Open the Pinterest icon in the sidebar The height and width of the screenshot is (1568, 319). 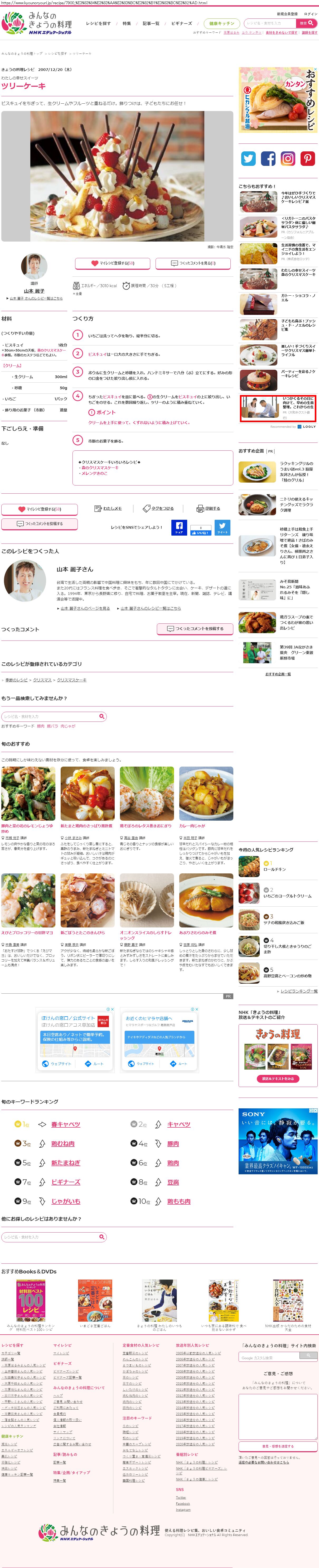point(307,159)
